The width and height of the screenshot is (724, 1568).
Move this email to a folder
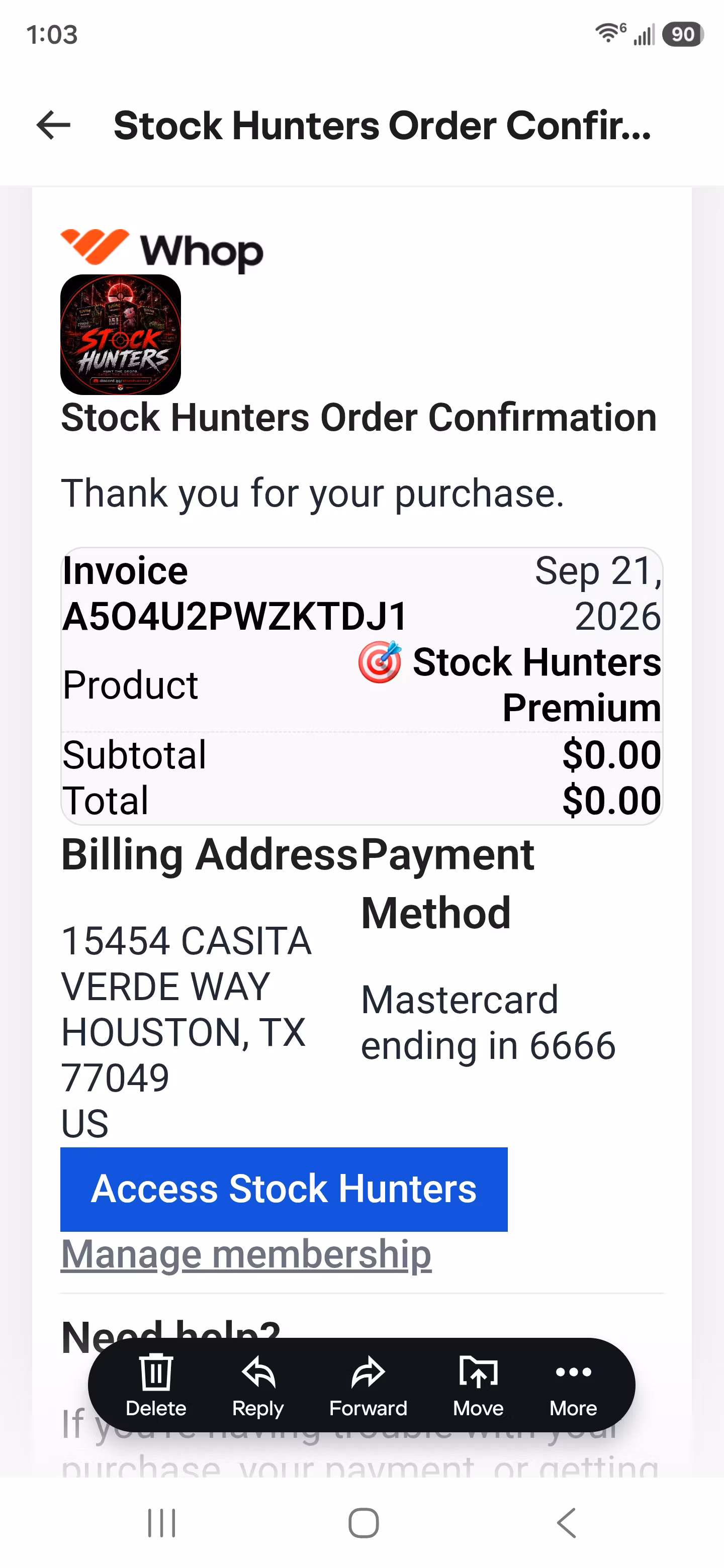[478, 1386]
